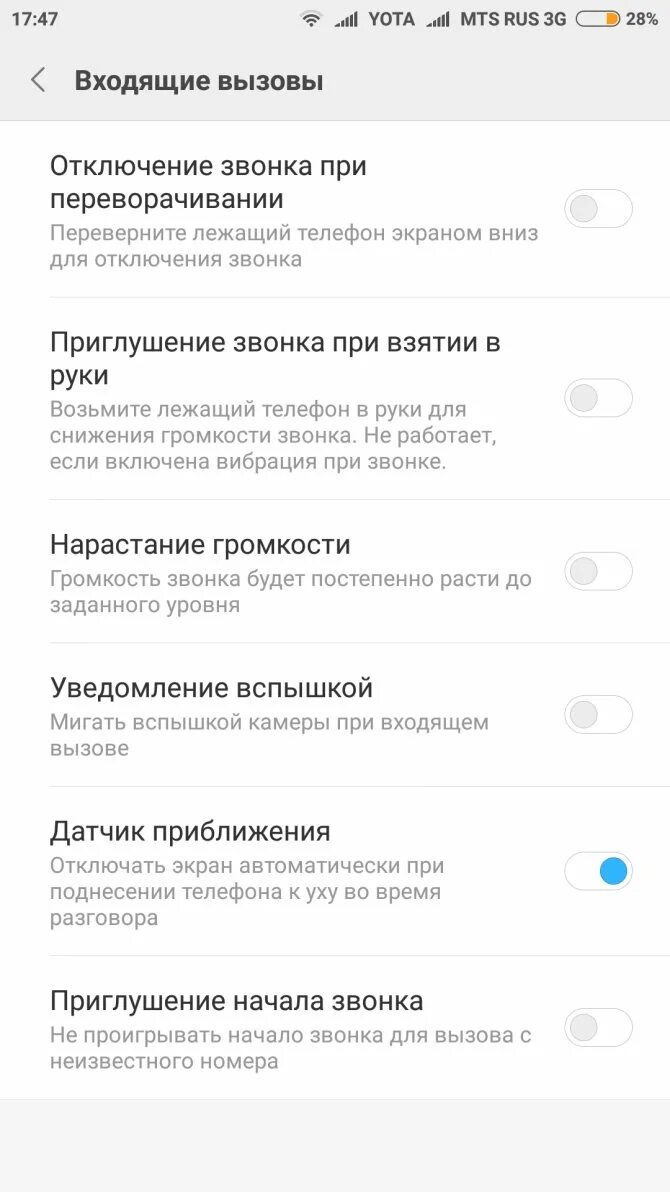Disable Датчик приближения switch
The width and height of the screenshot is (670, 1192).
598,871
